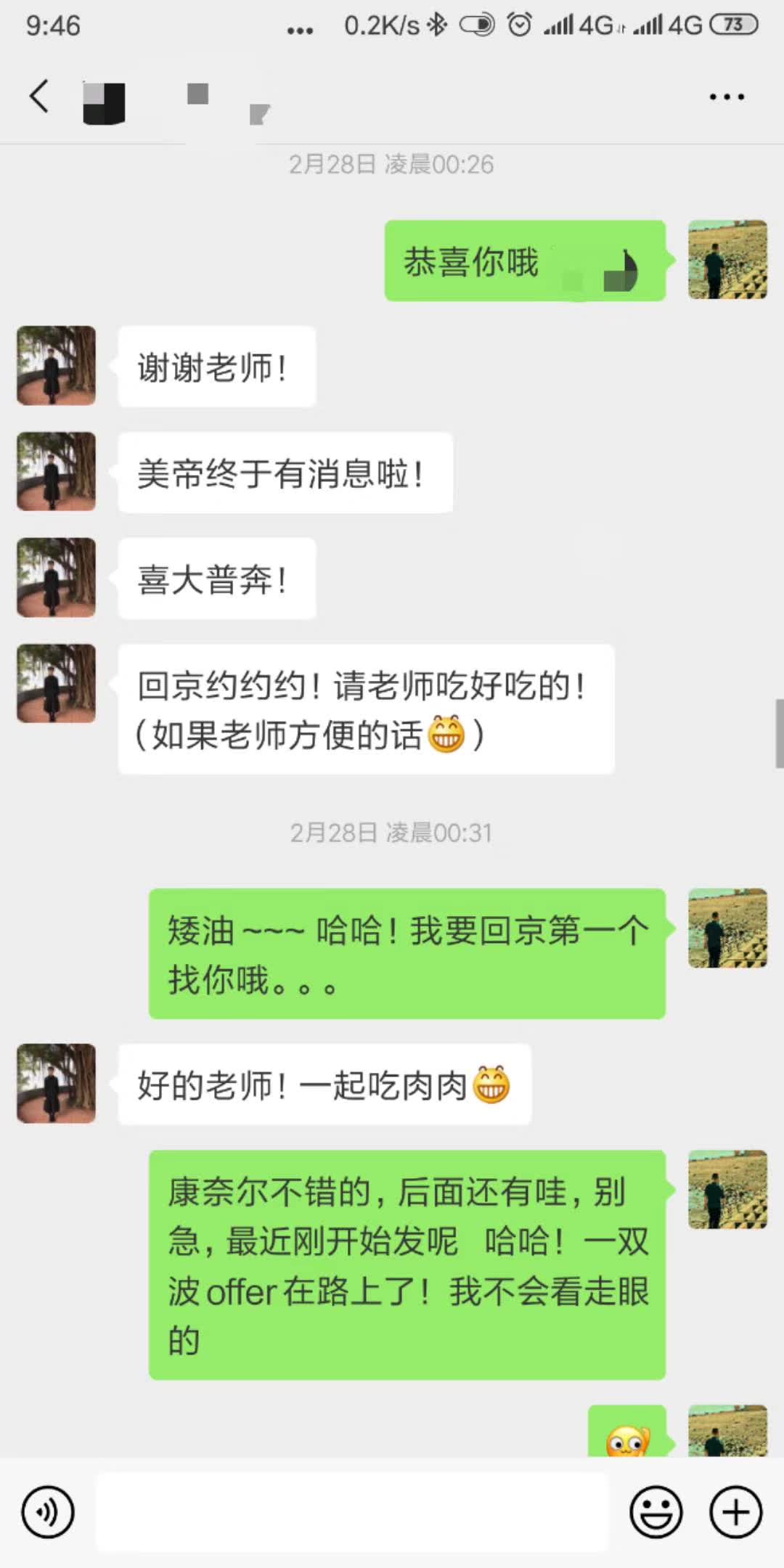Open the plus attachments menu
This screenshot has height=1568, width=784.
pos(735,1513)
